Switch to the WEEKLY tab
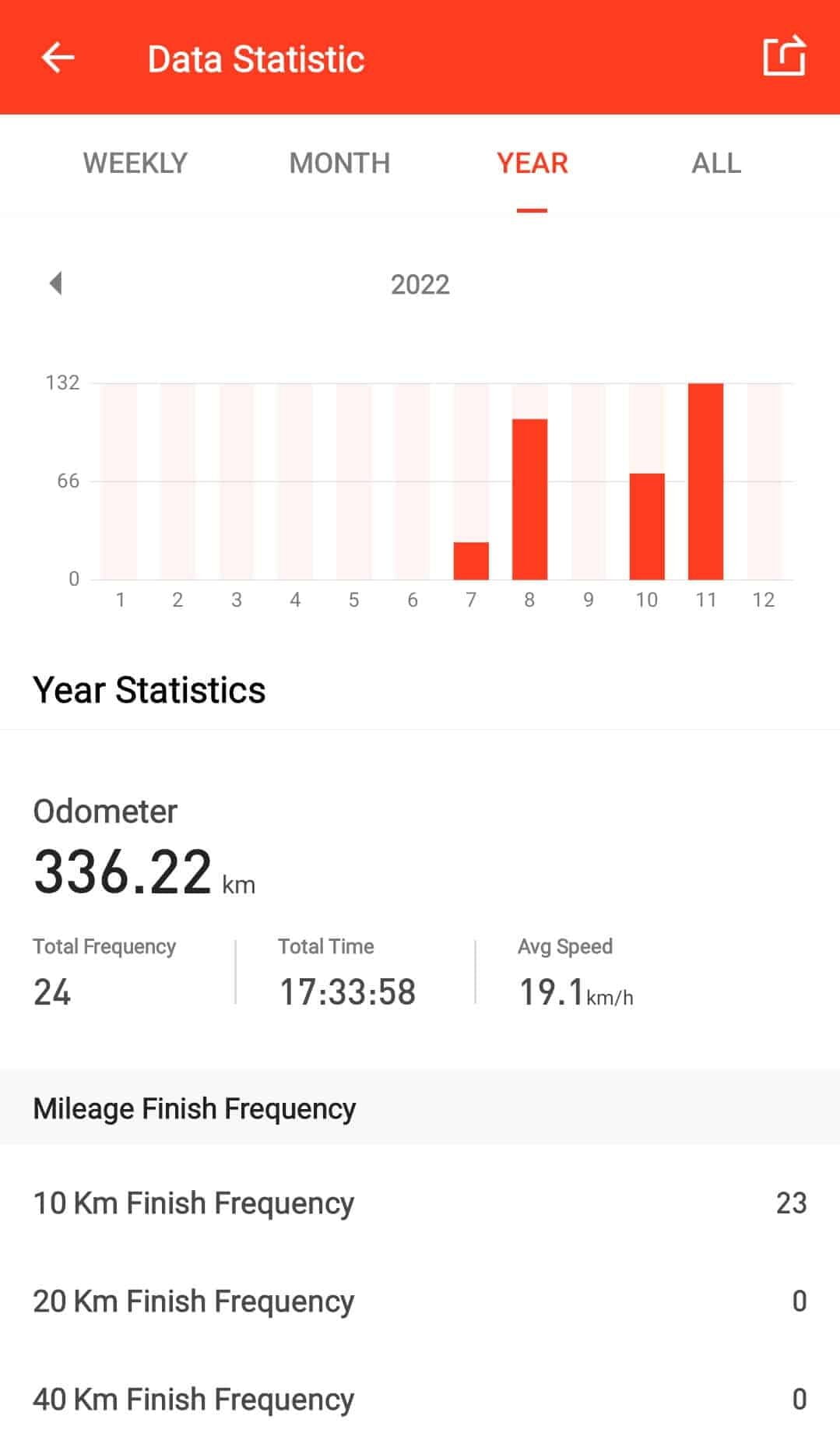 pos(135,164)
